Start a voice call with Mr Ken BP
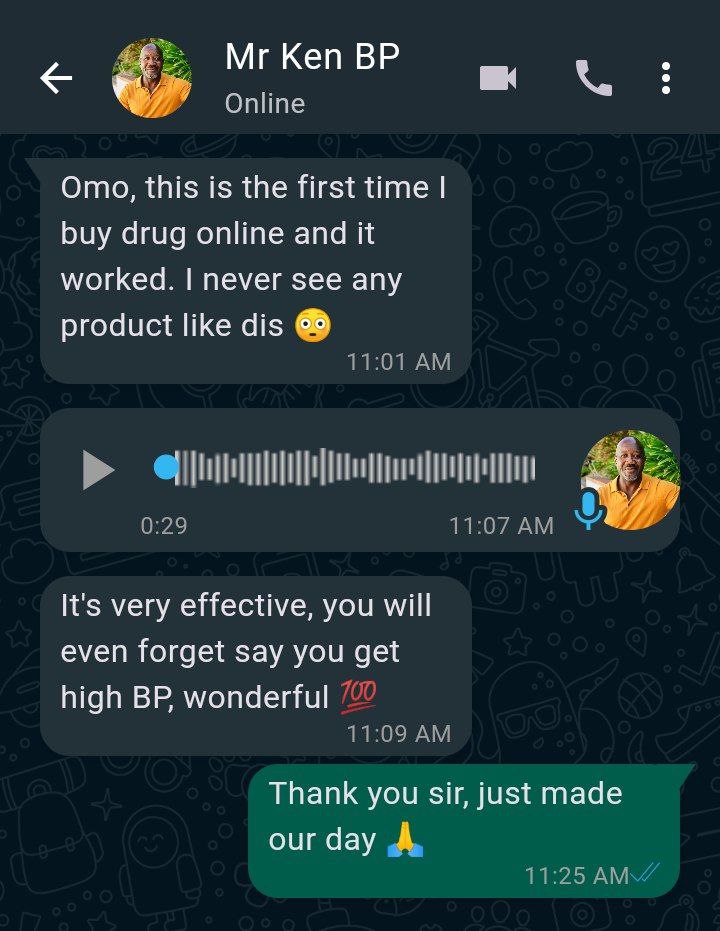The width and height of the screenshot is (720, 931). coord(593,78)
